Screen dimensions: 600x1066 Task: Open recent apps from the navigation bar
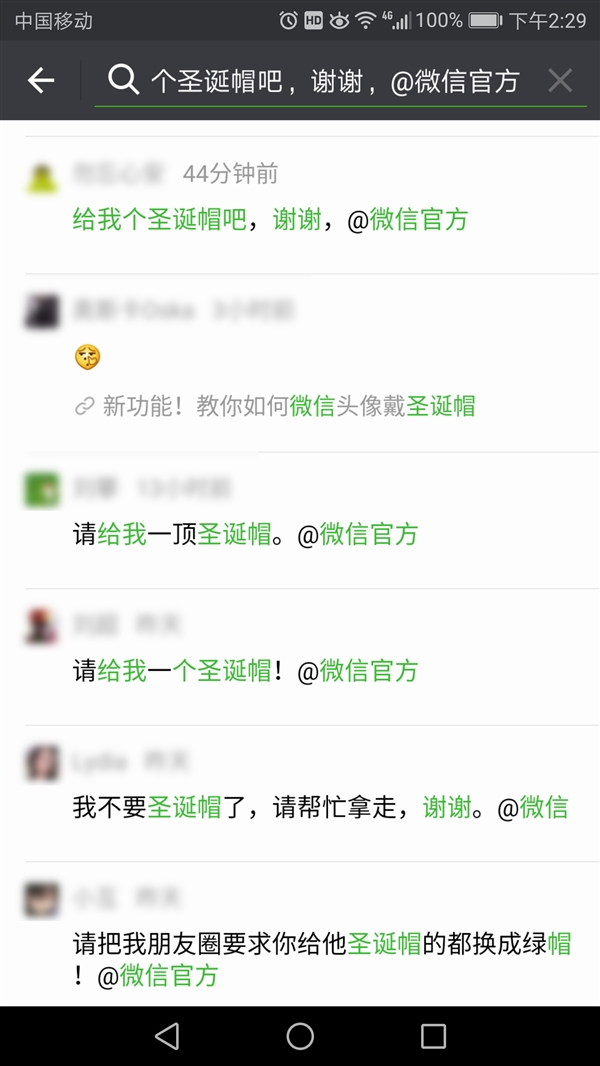tap(433, 1036)
